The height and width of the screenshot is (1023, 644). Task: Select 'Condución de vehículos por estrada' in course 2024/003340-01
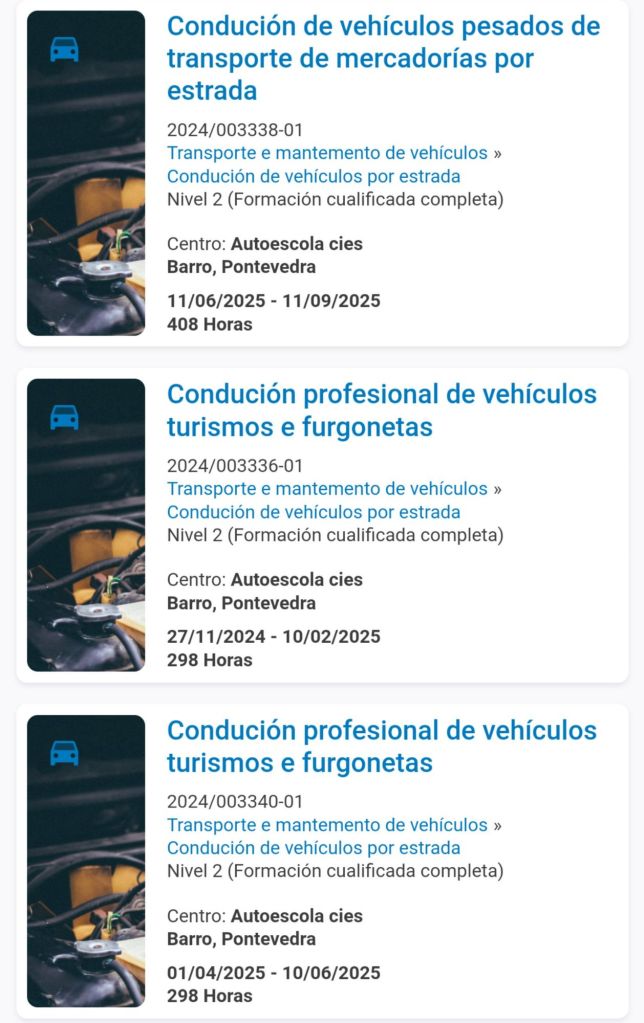coord(313,848)
